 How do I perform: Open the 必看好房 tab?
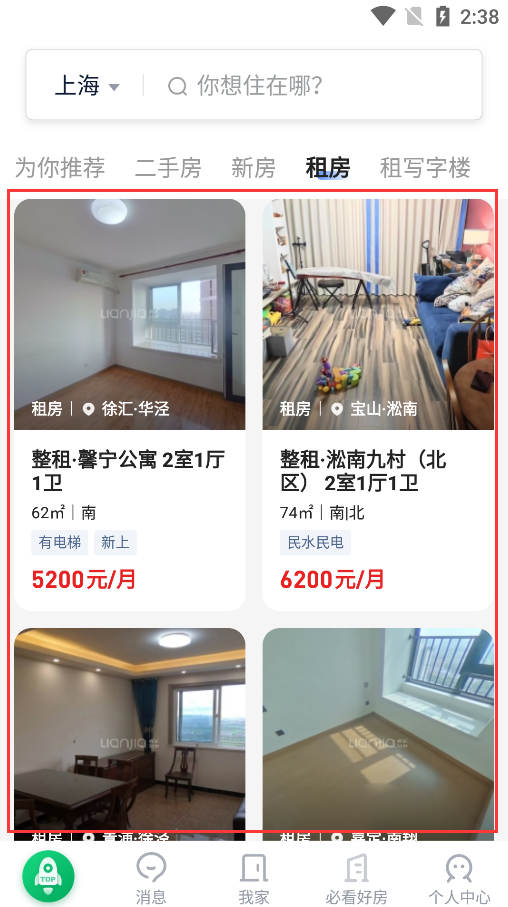tap(356, 879)
